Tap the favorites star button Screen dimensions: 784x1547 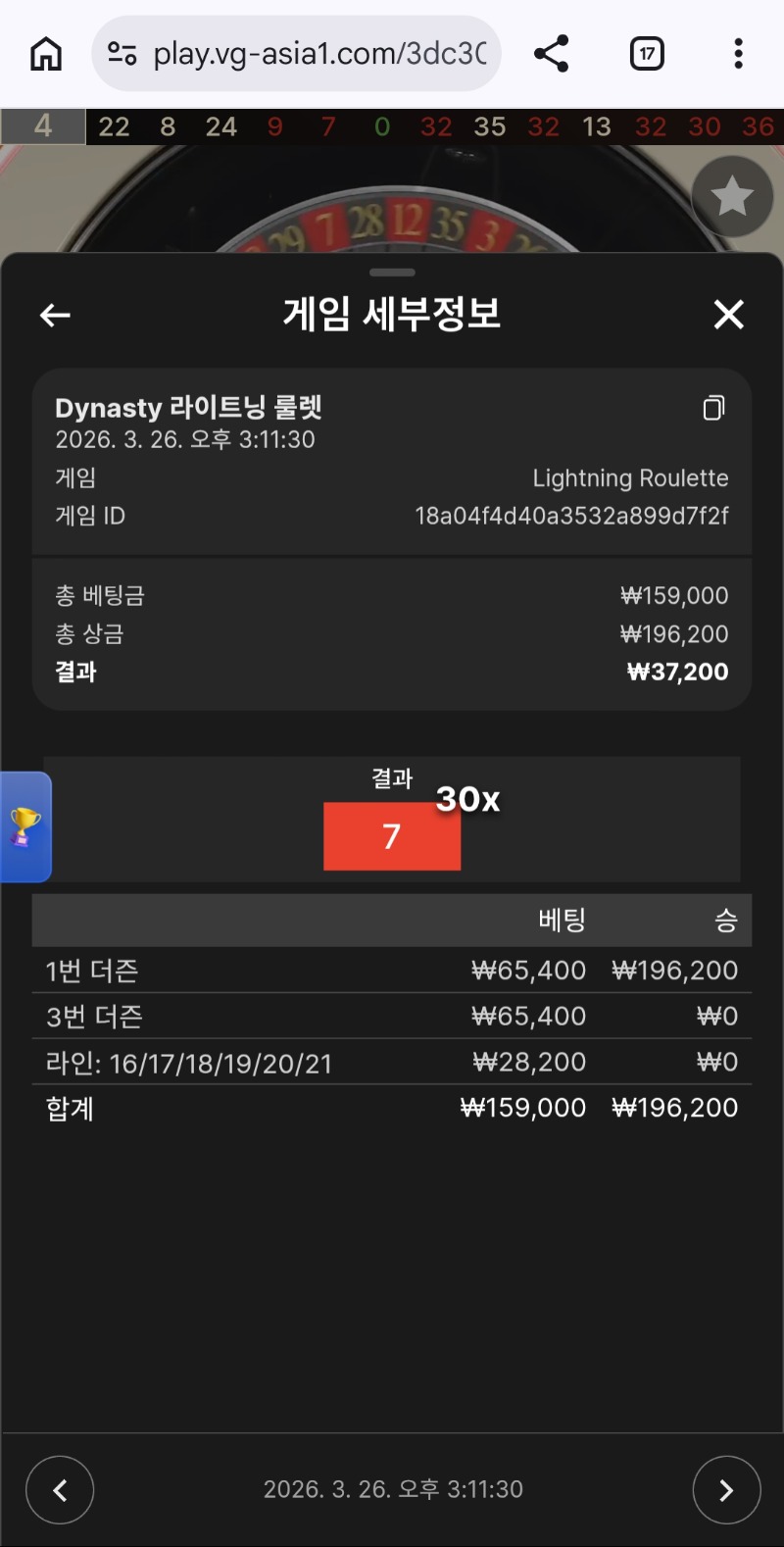(x=731, y=197)
